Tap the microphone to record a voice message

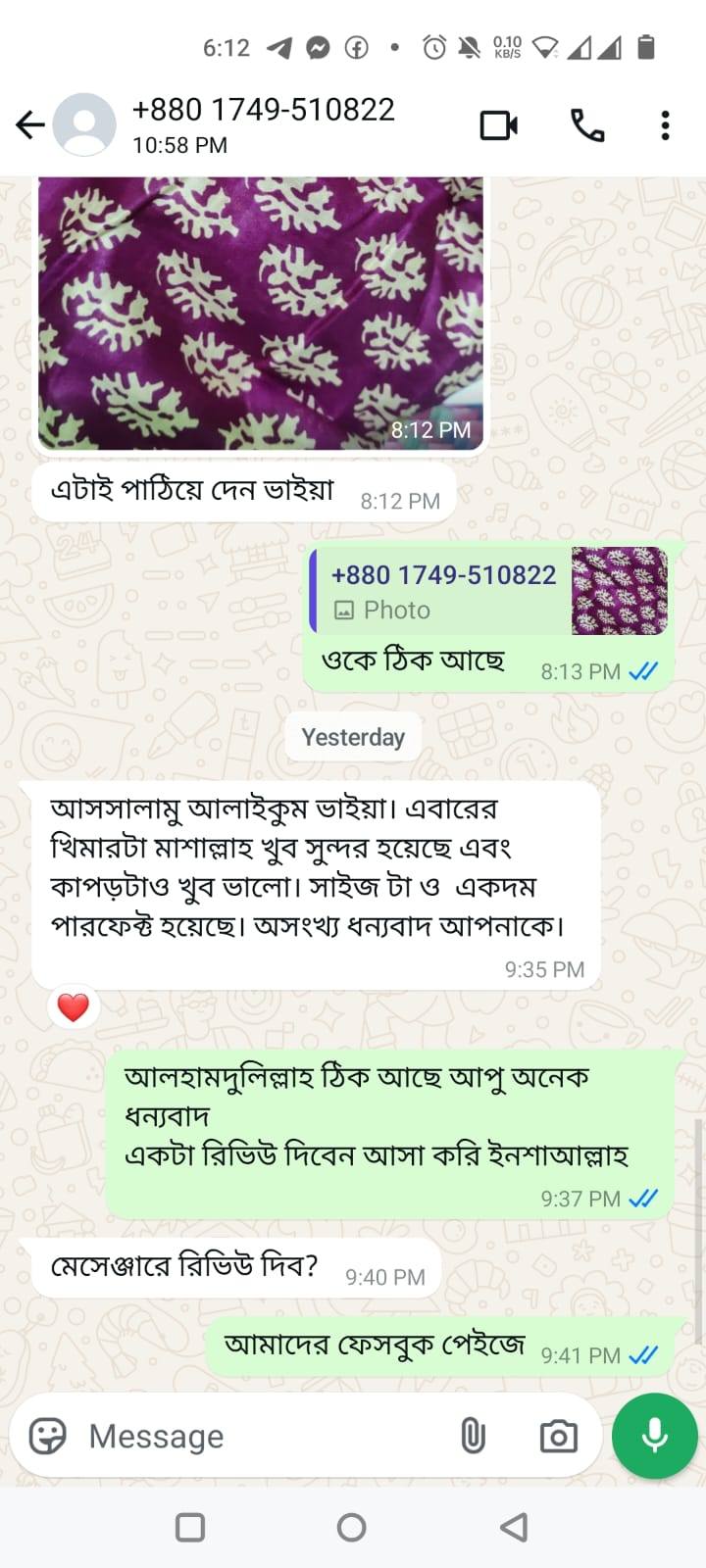pyautogui.click(x=654, y=1436)
